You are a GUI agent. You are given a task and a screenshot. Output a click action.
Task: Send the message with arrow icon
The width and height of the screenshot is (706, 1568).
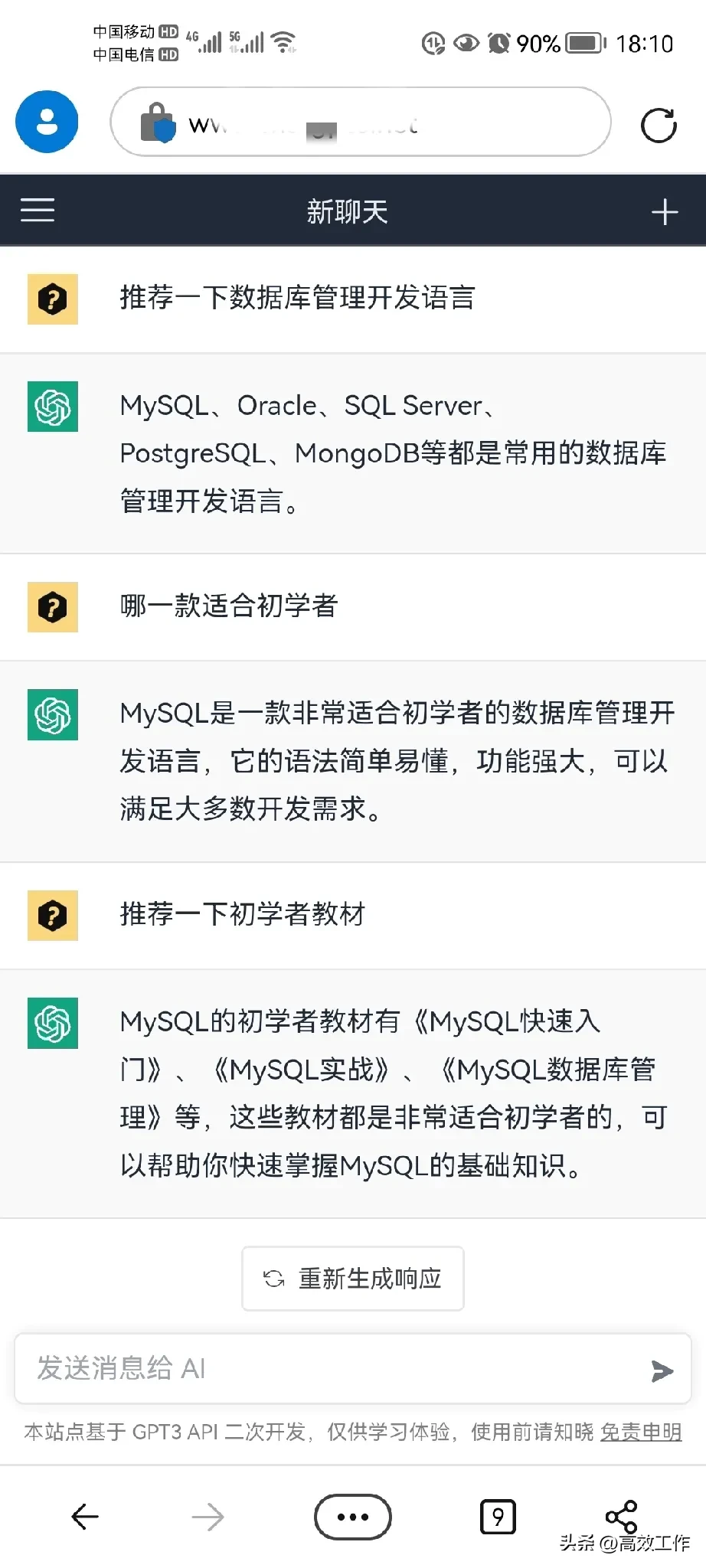click(x=662, y=1370)
